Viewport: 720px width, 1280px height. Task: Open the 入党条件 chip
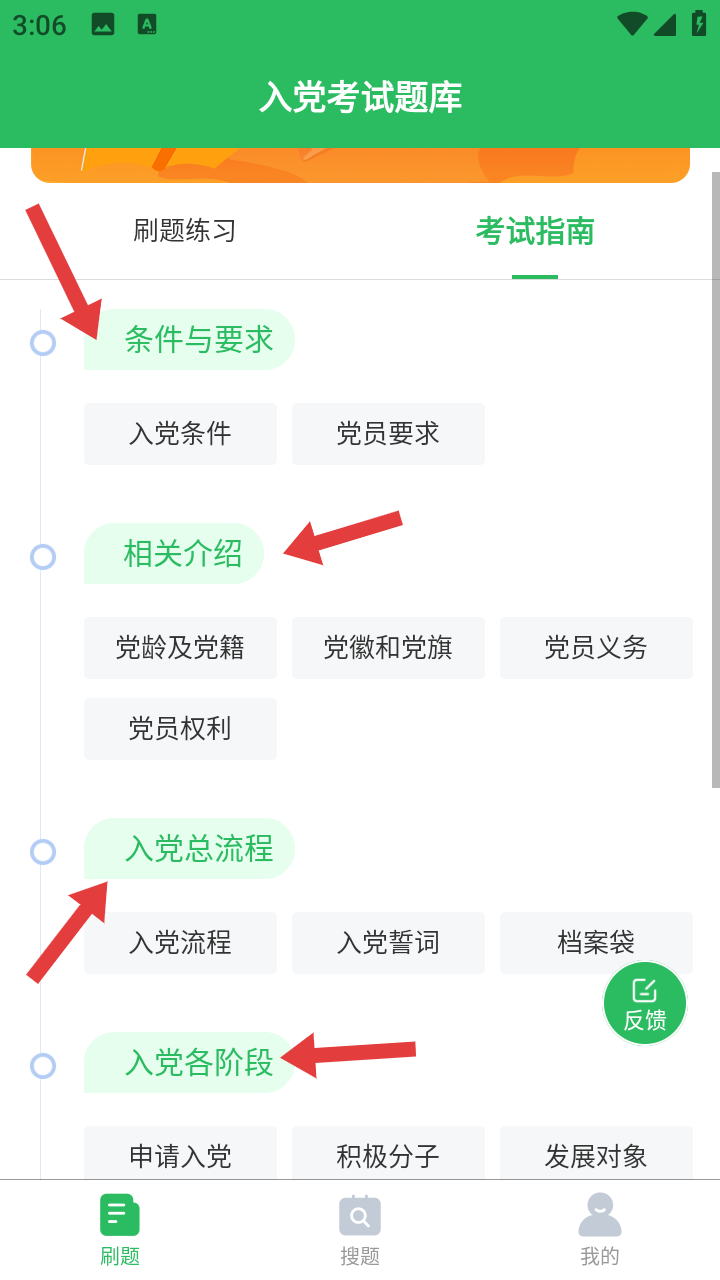[180, 434]
